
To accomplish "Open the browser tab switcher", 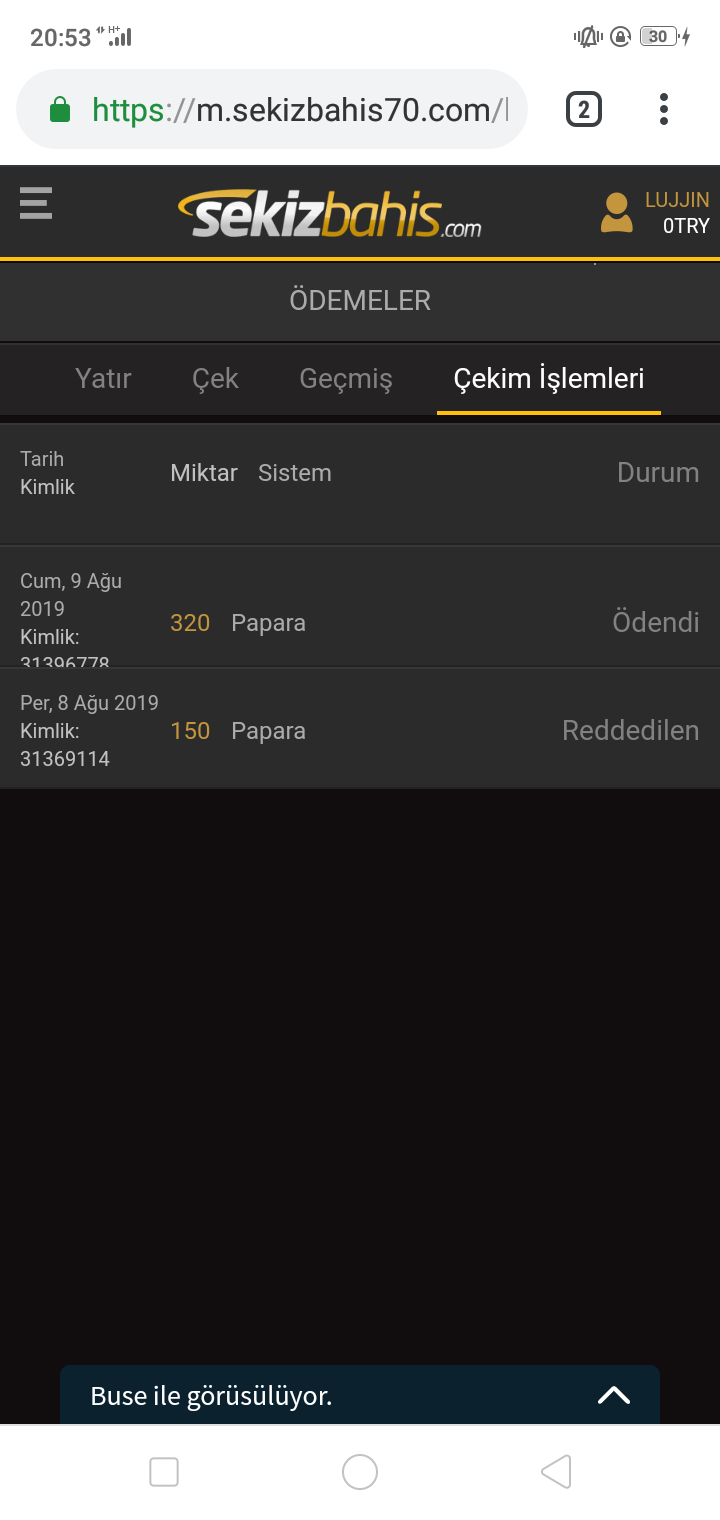I will (x=584, y=109).
